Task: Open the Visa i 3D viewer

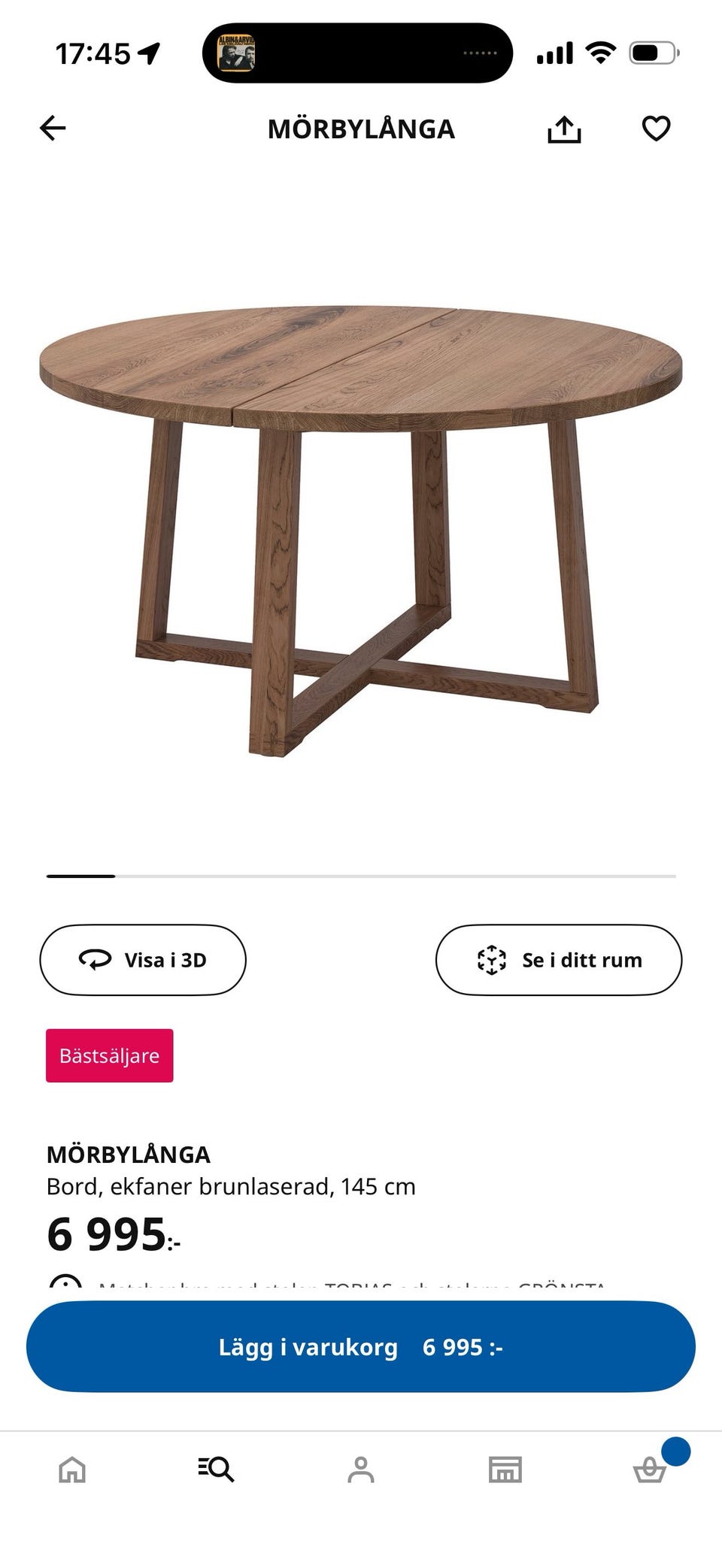Action: [143, 960]
